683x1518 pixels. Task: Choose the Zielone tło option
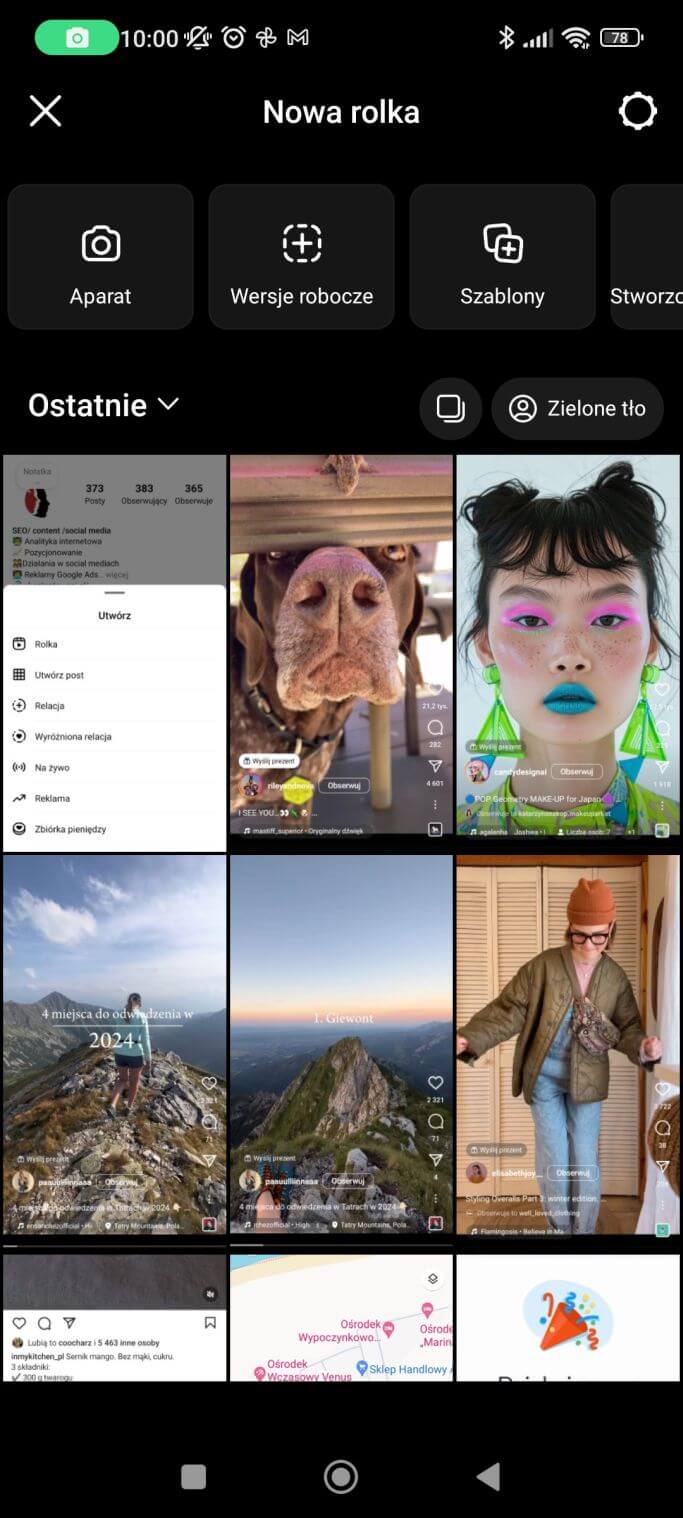click(577, 408)
